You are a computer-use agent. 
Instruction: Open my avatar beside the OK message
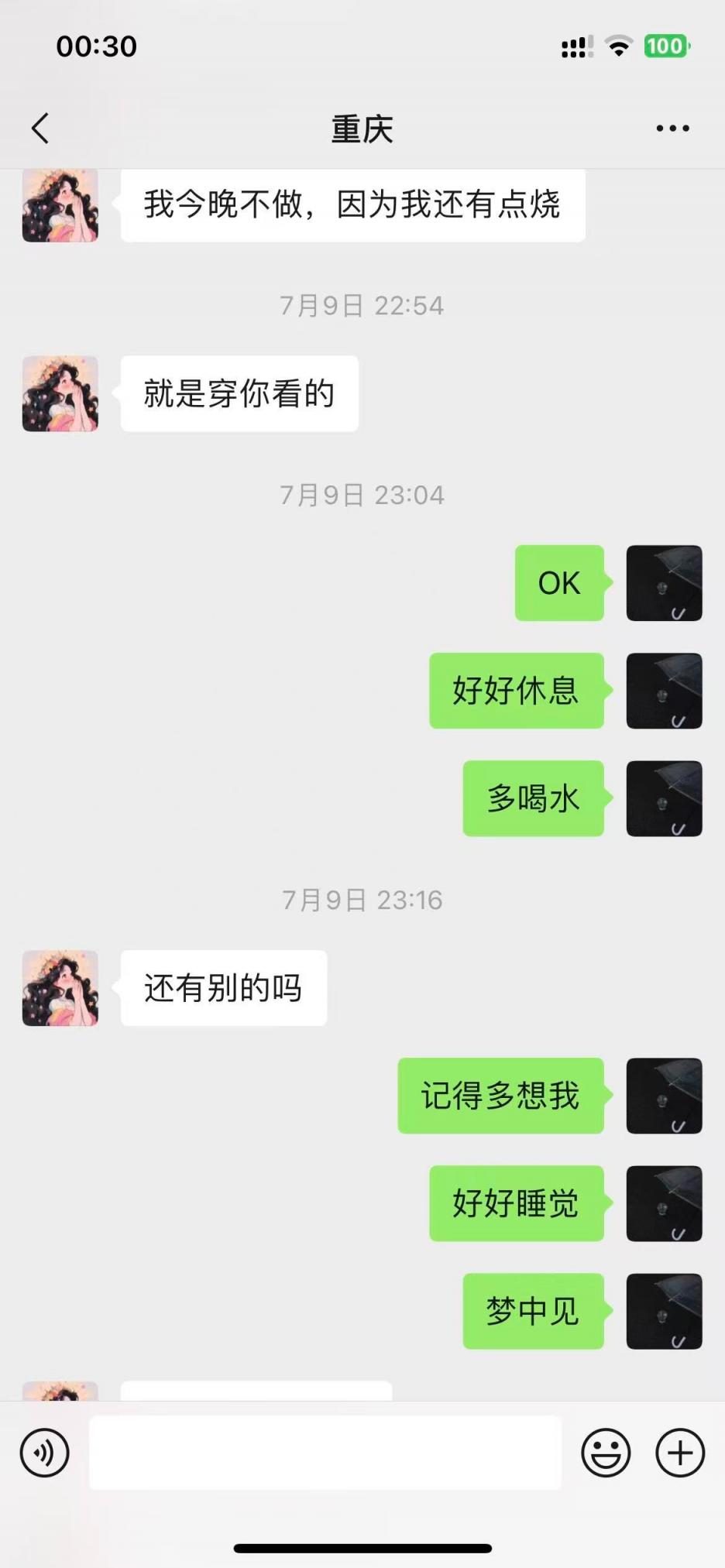coord(664,583)
